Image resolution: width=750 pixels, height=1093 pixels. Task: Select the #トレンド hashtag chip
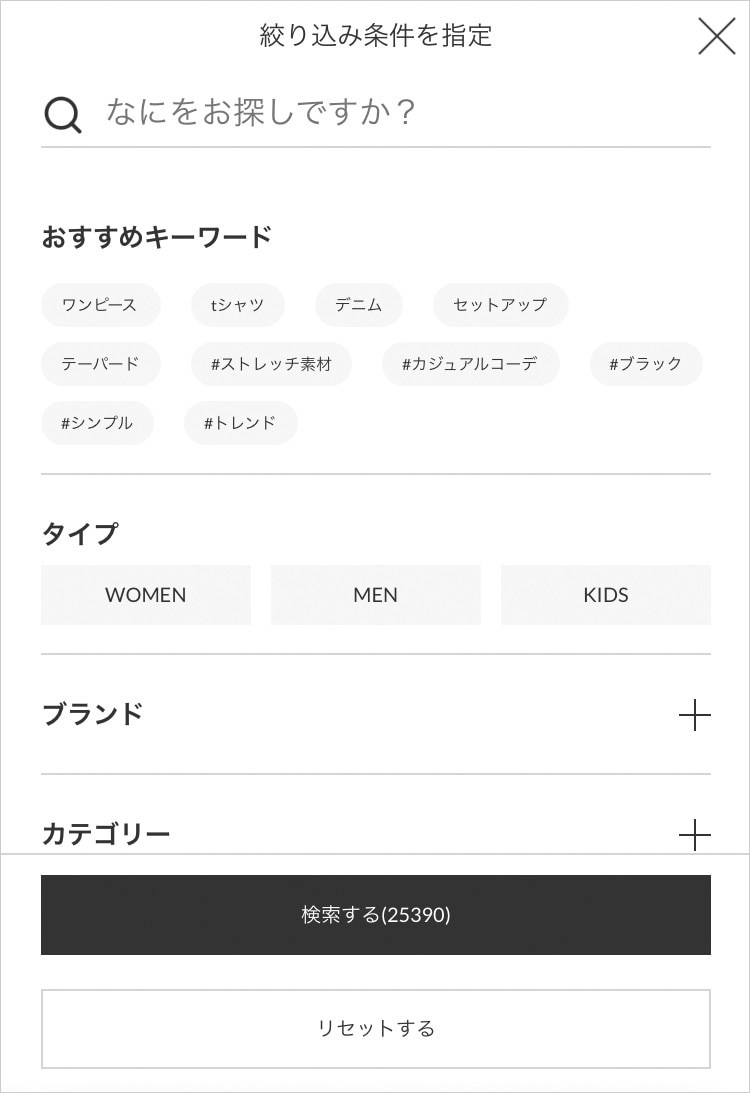240,423
